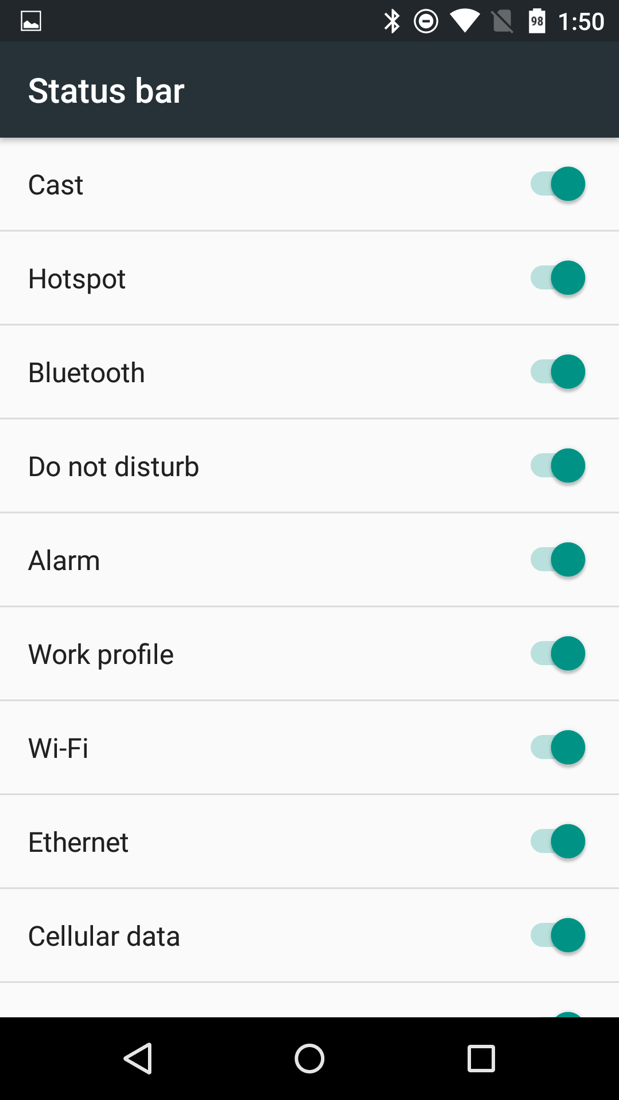Turn off Work profile switch
The width and height of the screenshot is (619, 1100).
(557, 654)
